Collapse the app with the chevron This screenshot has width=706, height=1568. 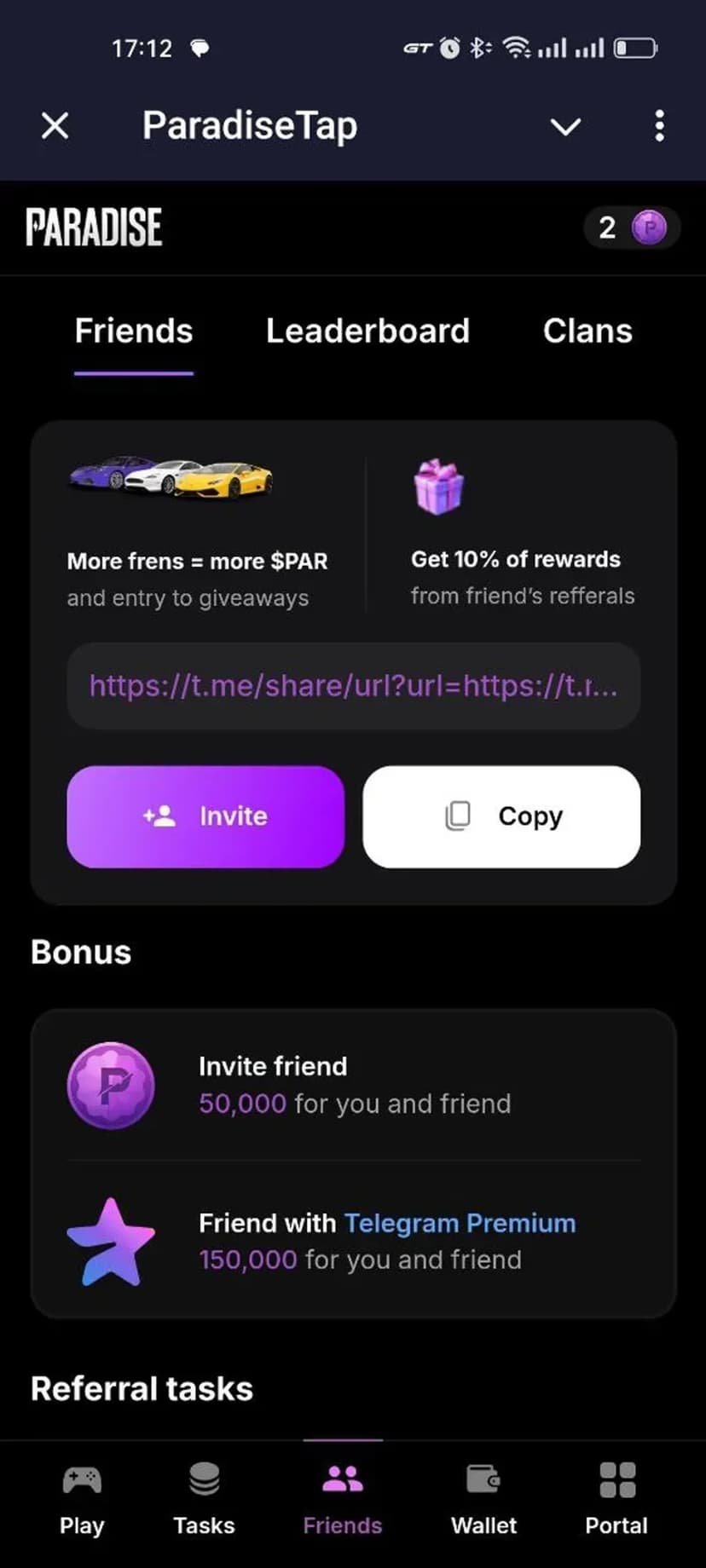(x=565, y=127)
